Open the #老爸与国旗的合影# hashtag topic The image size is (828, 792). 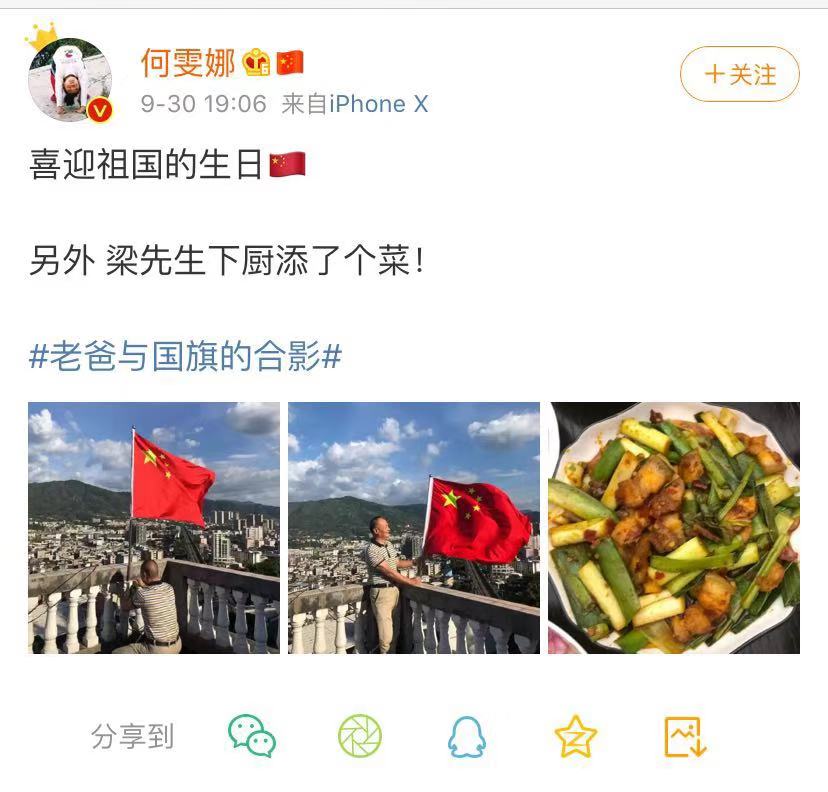click(x=185, y=356)
